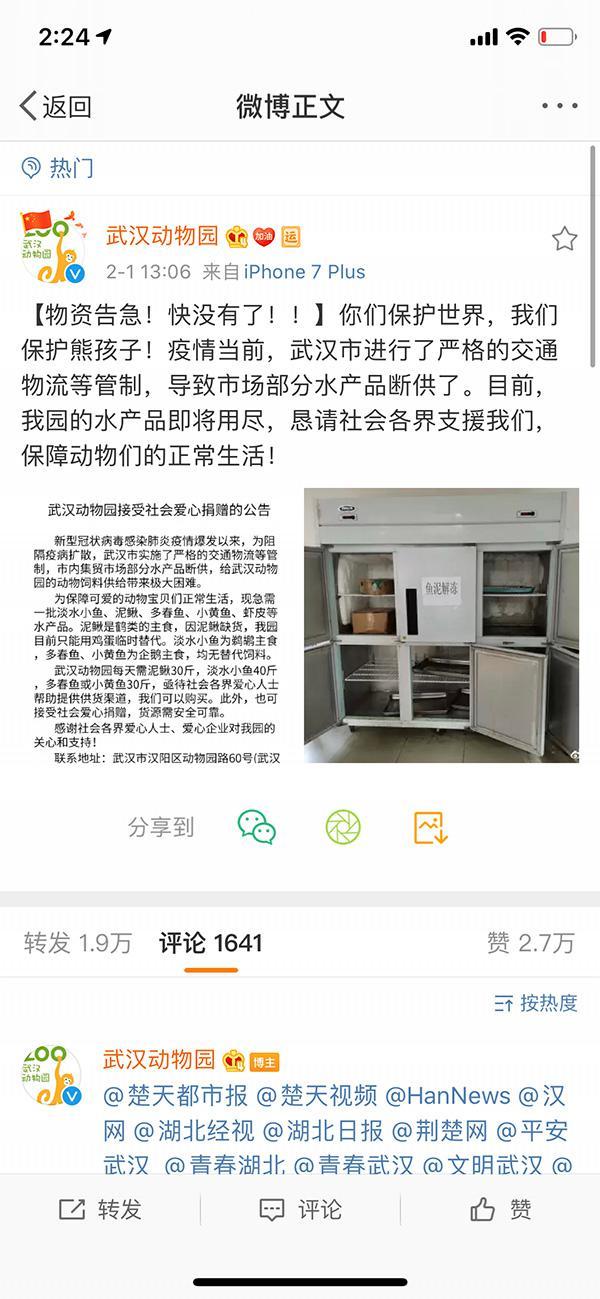Save the post as an image
The width and height of the screenshot is (600, 1299).
click(x=430, y=827)
